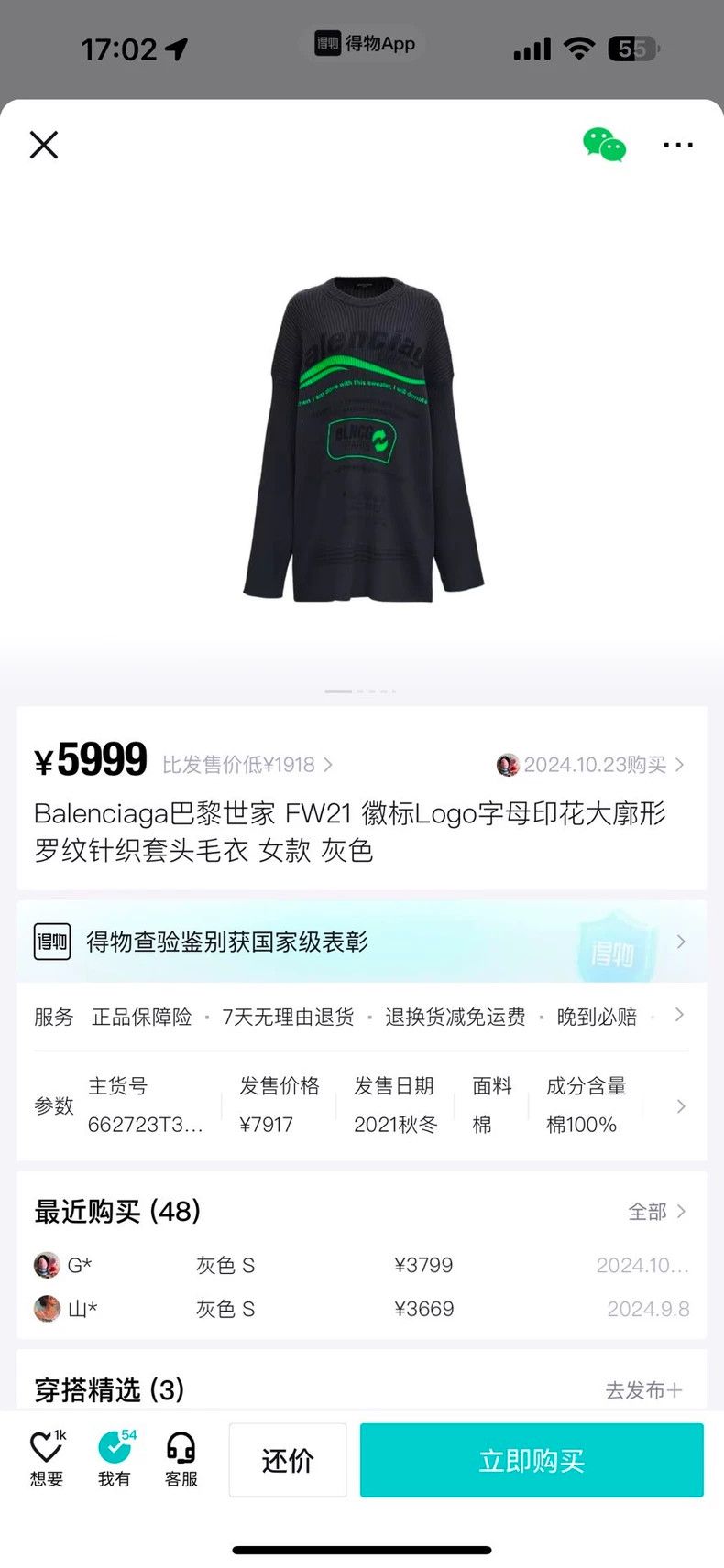Image resolution: width=724 pixels, height=1568 pixels.
Task: Return to 得物App via status pill
Action: pyautogui.click(x=366, y=43)
